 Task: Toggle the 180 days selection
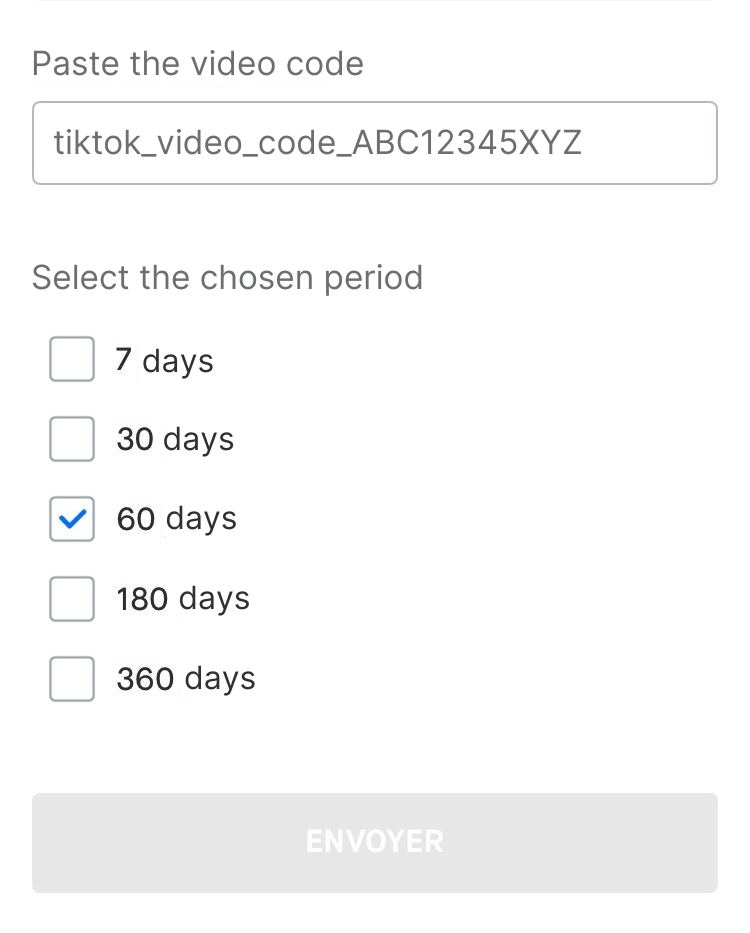[71, 598]
